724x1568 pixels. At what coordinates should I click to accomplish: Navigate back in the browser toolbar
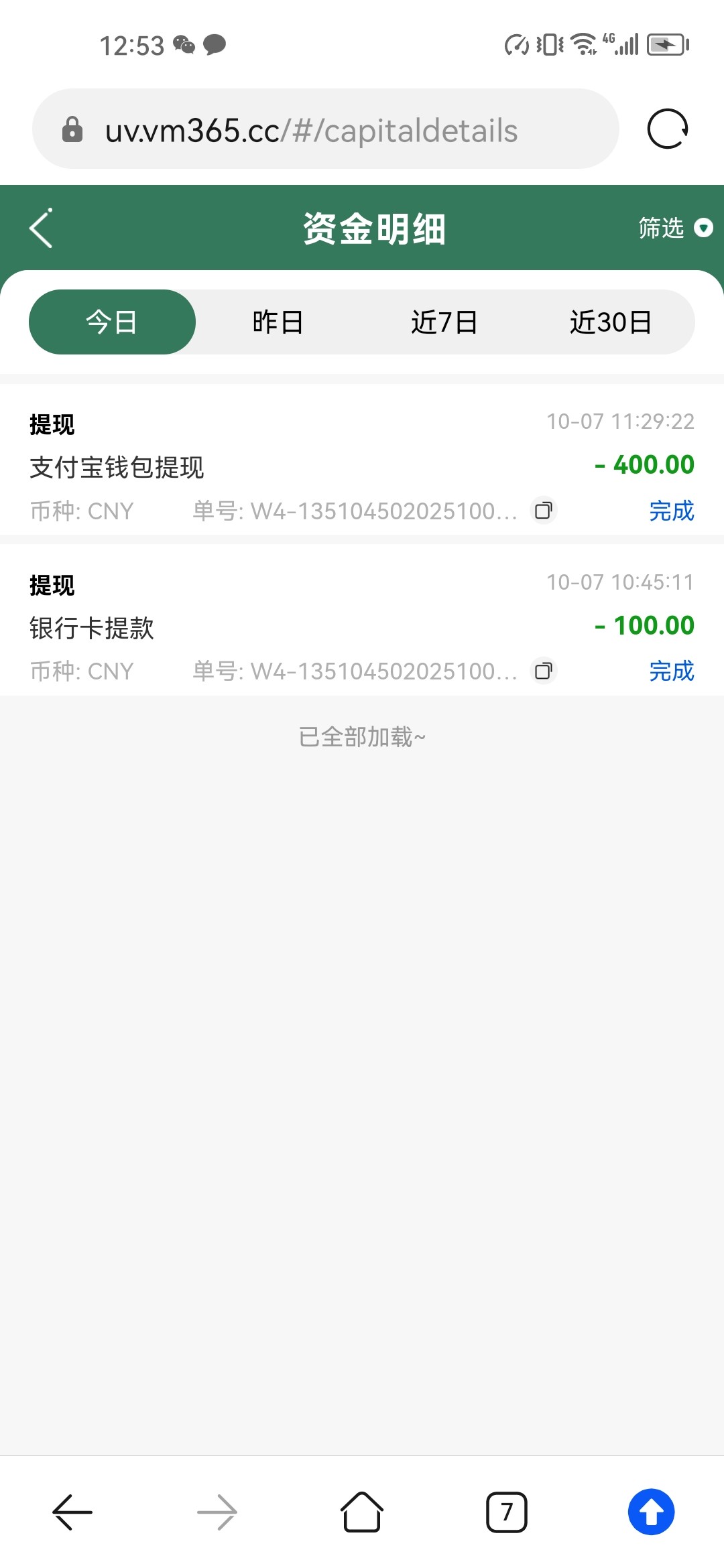pos(72,1512)
